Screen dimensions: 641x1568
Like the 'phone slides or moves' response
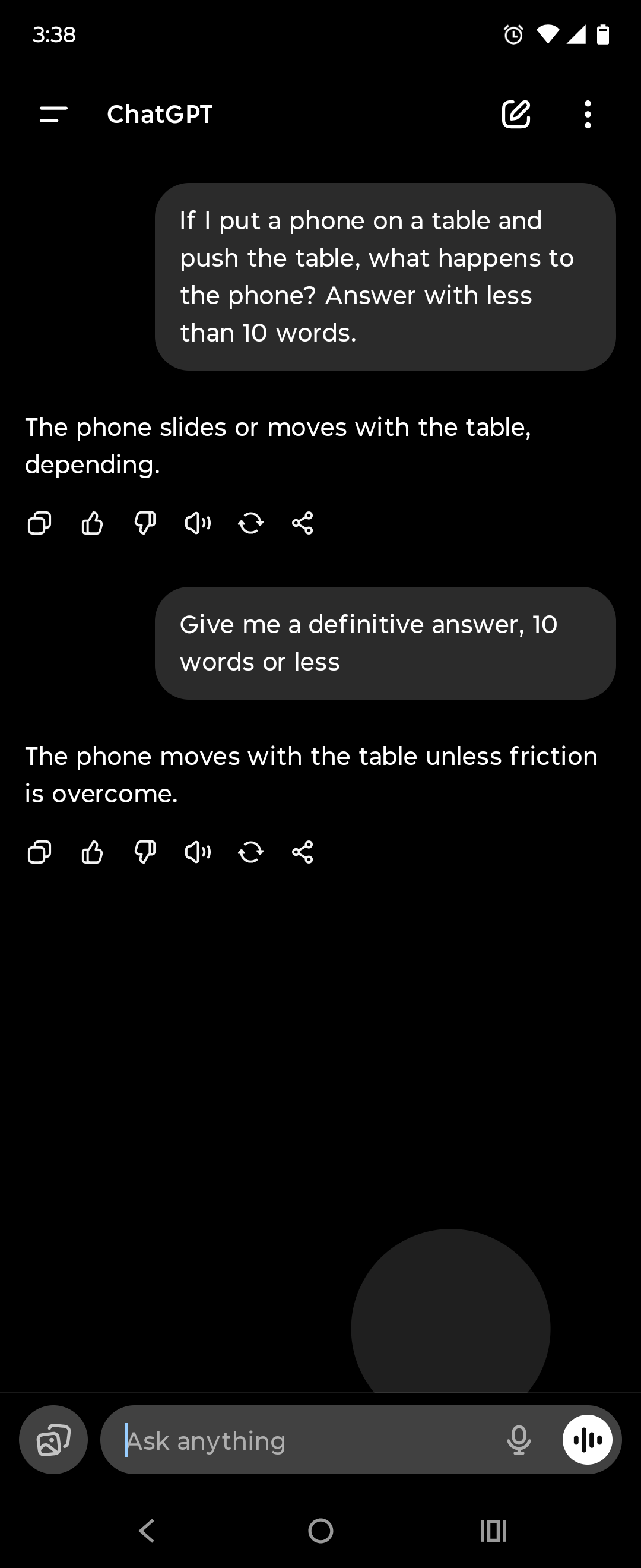(92, 523)
